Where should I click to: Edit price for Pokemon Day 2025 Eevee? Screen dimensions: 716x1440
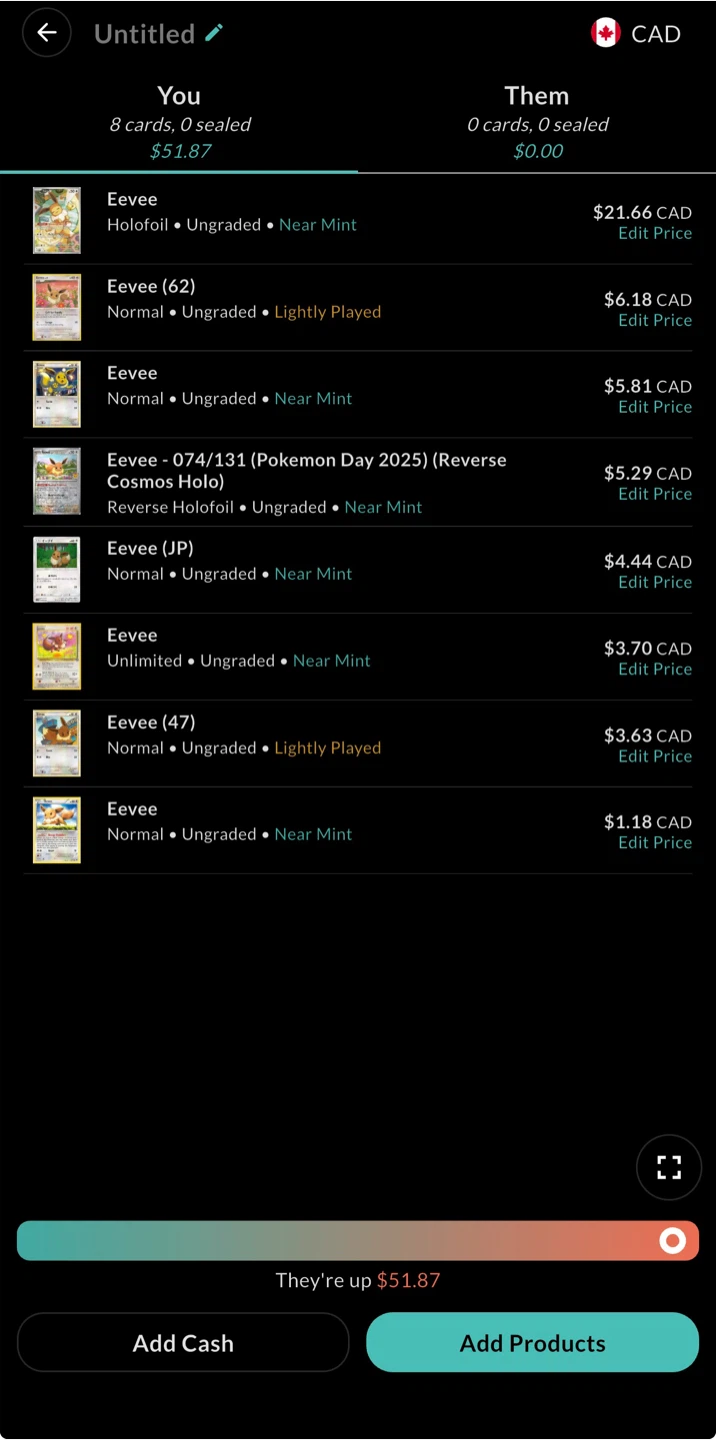click(x=655, y=494)
